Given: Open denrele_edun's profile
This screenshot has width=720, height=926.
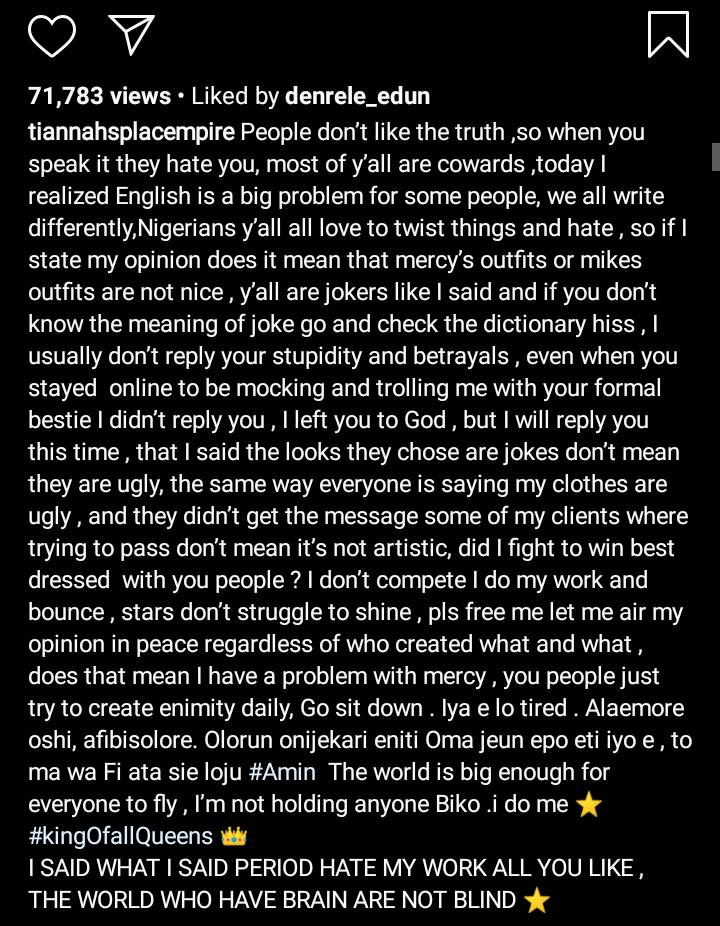Looking at the screenshot, I should tap(357, 96).
